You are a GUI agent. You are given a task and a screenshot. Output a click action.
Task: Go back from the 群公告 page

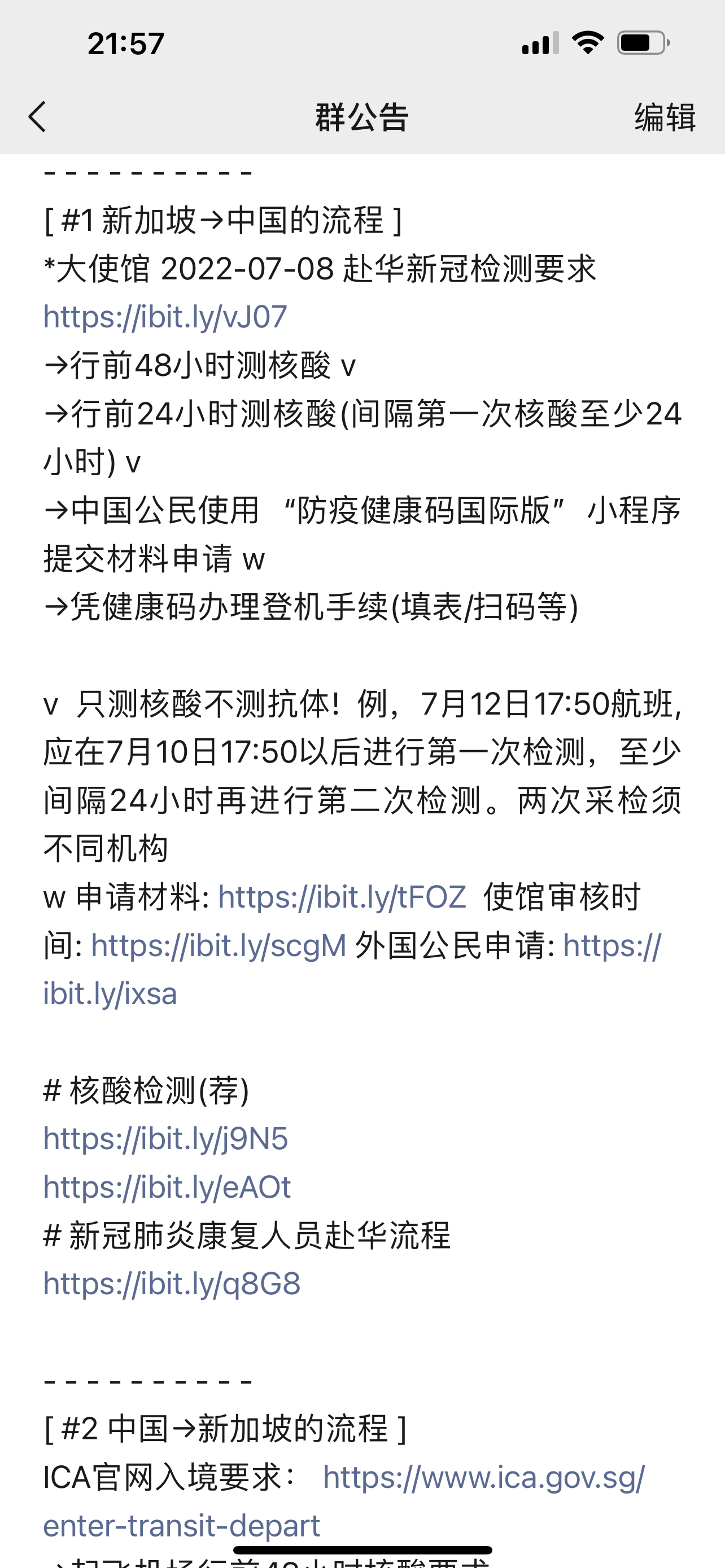[x=38, y=116]
